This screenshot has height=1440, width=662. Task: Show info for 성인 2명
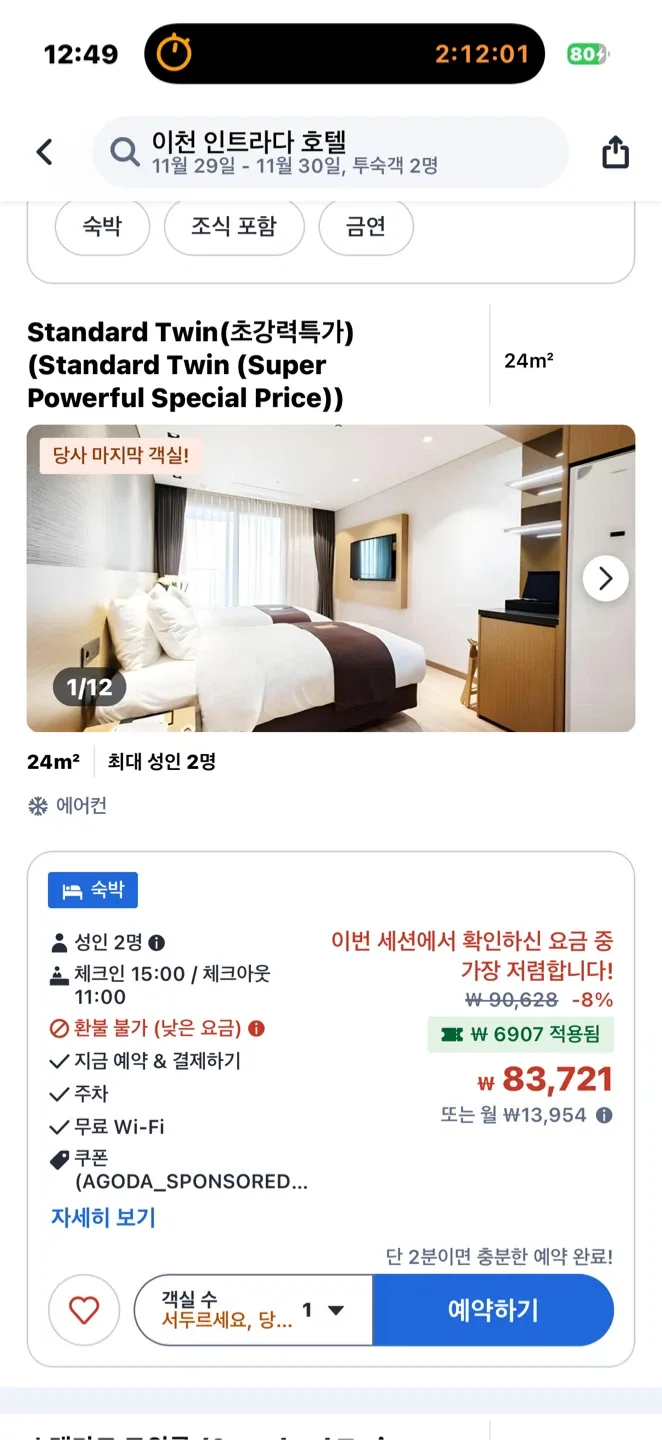point(157,942)
